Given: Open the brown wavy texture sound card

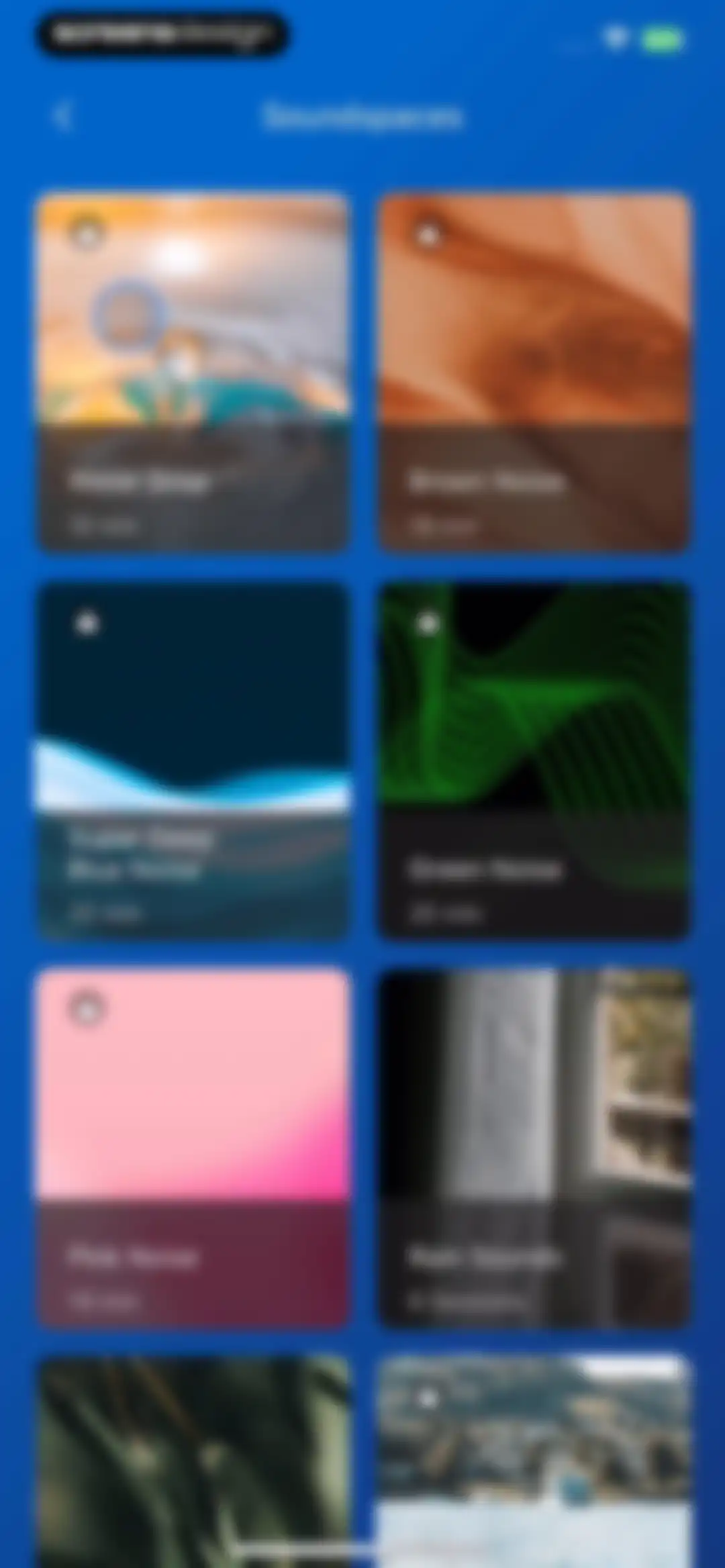Looking at the screenshot, I should 535,373.
